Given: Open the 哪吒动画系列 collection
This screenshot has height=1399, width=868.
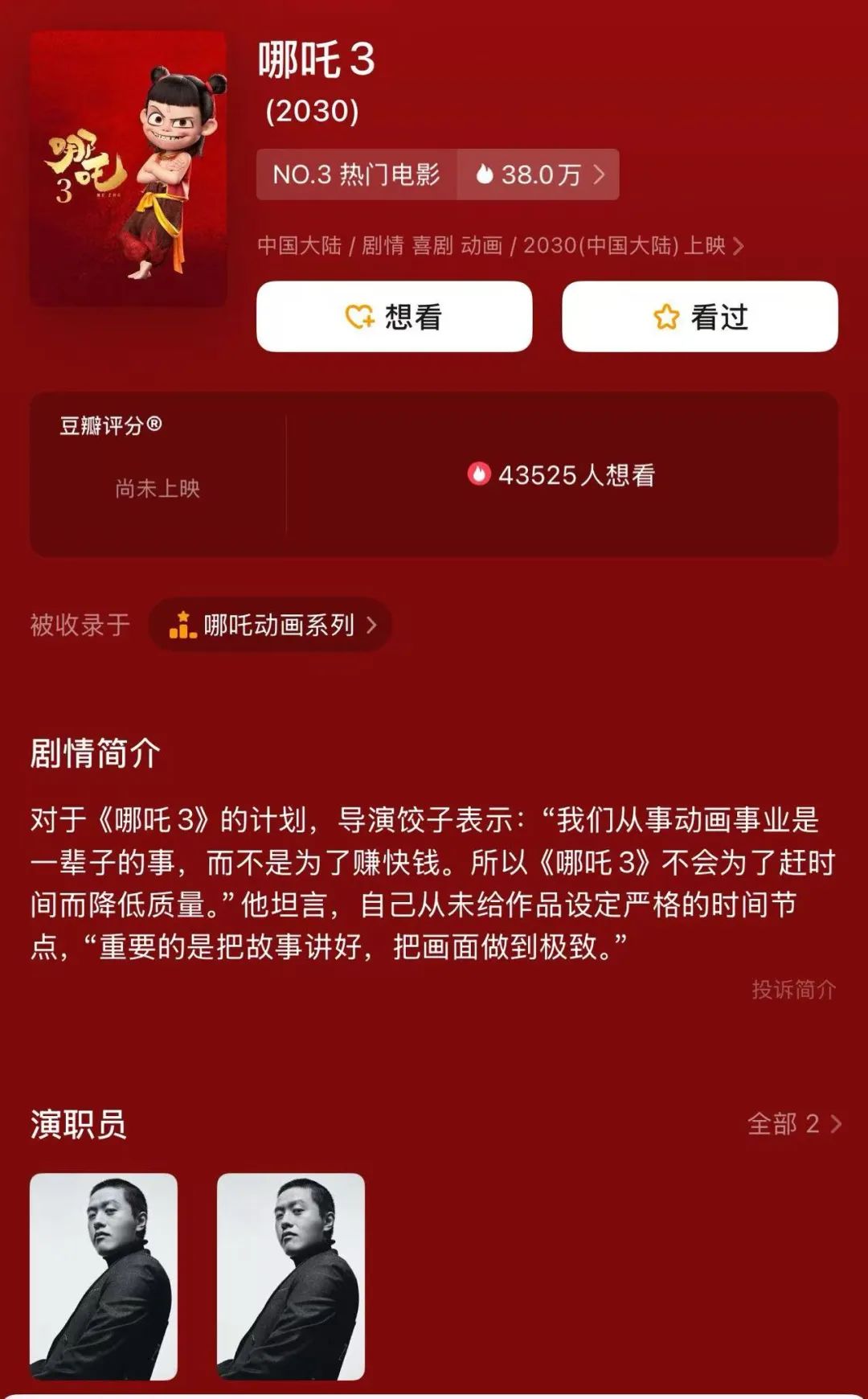Looking at the screenshot, I should click(271, 625).
